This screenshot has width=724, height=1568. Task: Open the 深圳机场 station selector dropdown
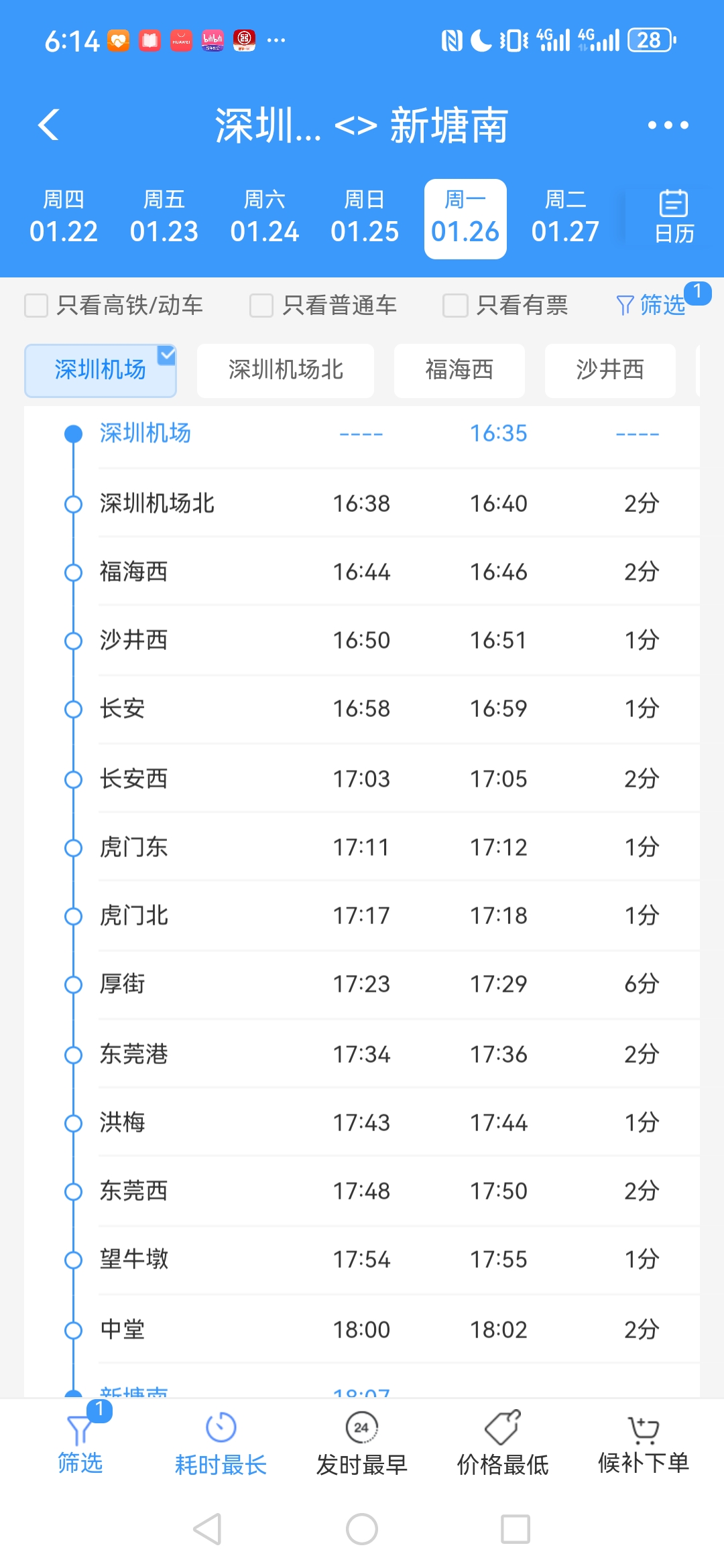[99, 370]
